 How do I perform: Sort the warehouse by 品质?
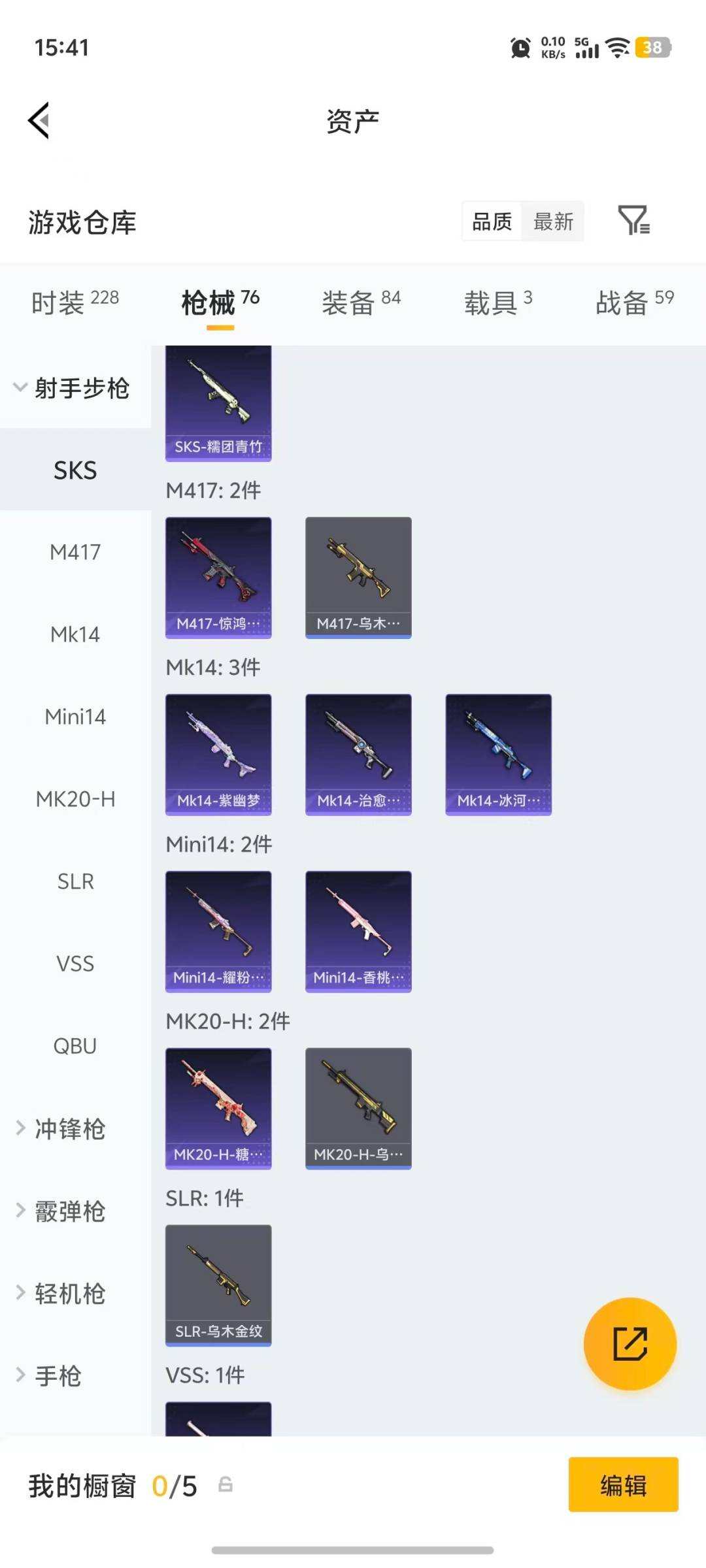492,221
